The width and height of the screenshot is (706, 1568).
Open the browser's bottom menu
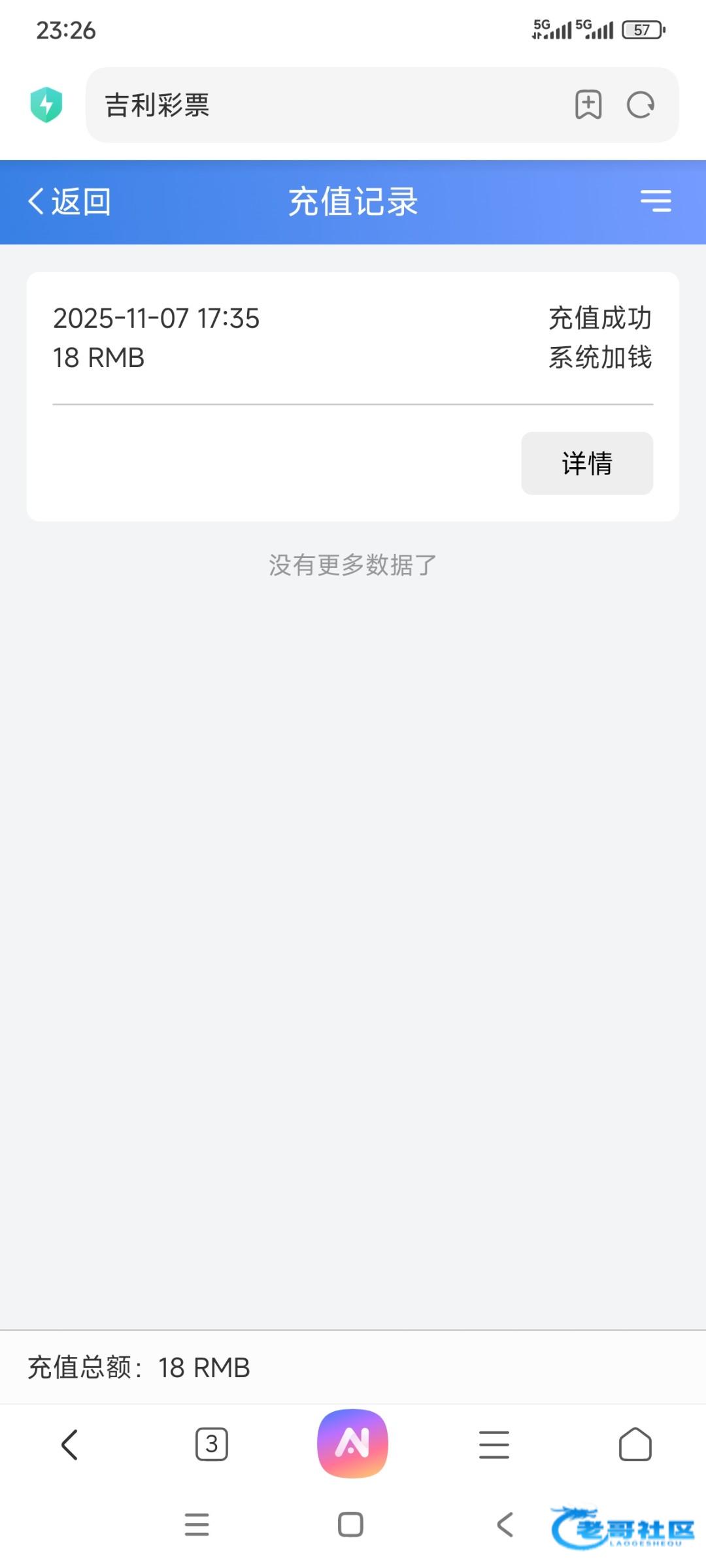(x=494, y=1445)
